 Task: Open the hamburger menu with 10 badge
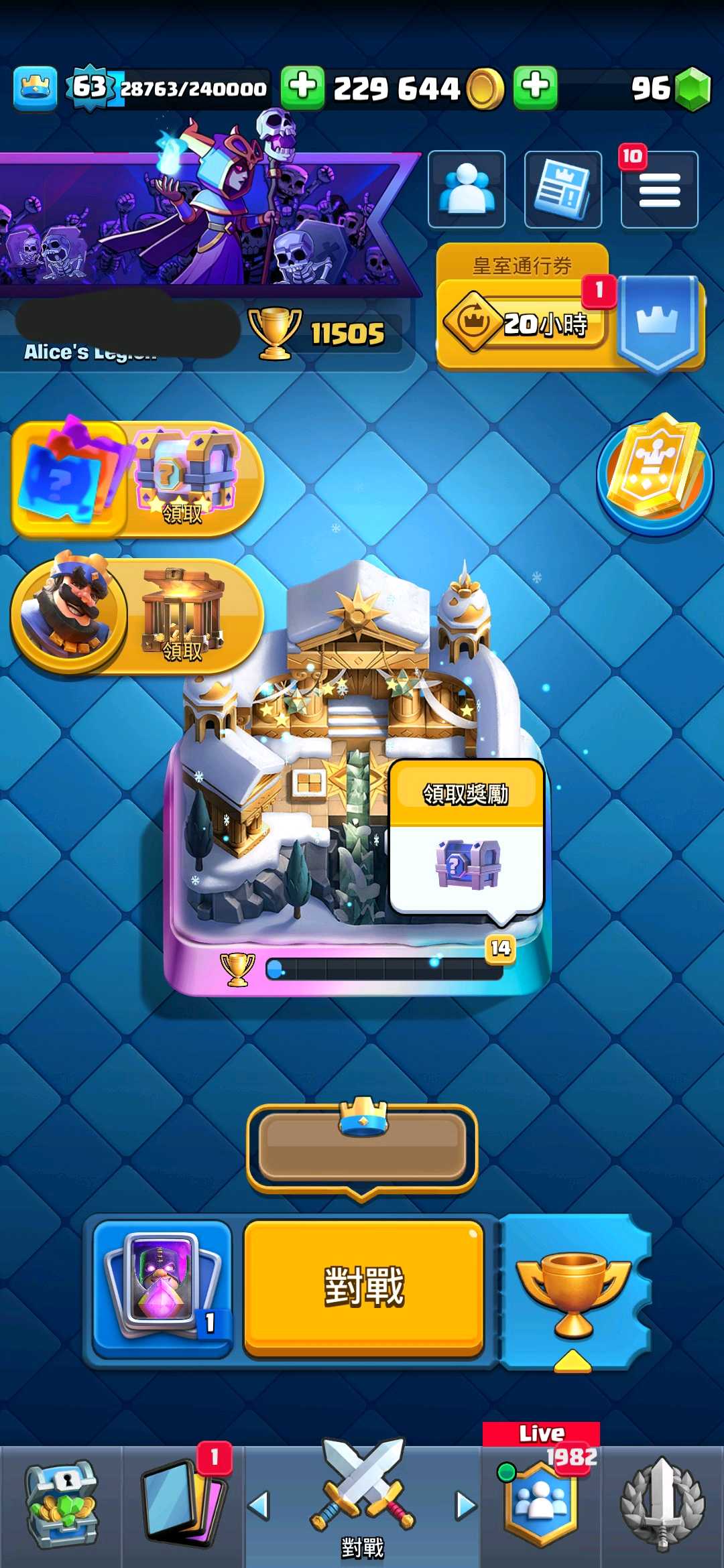[659, 190]
